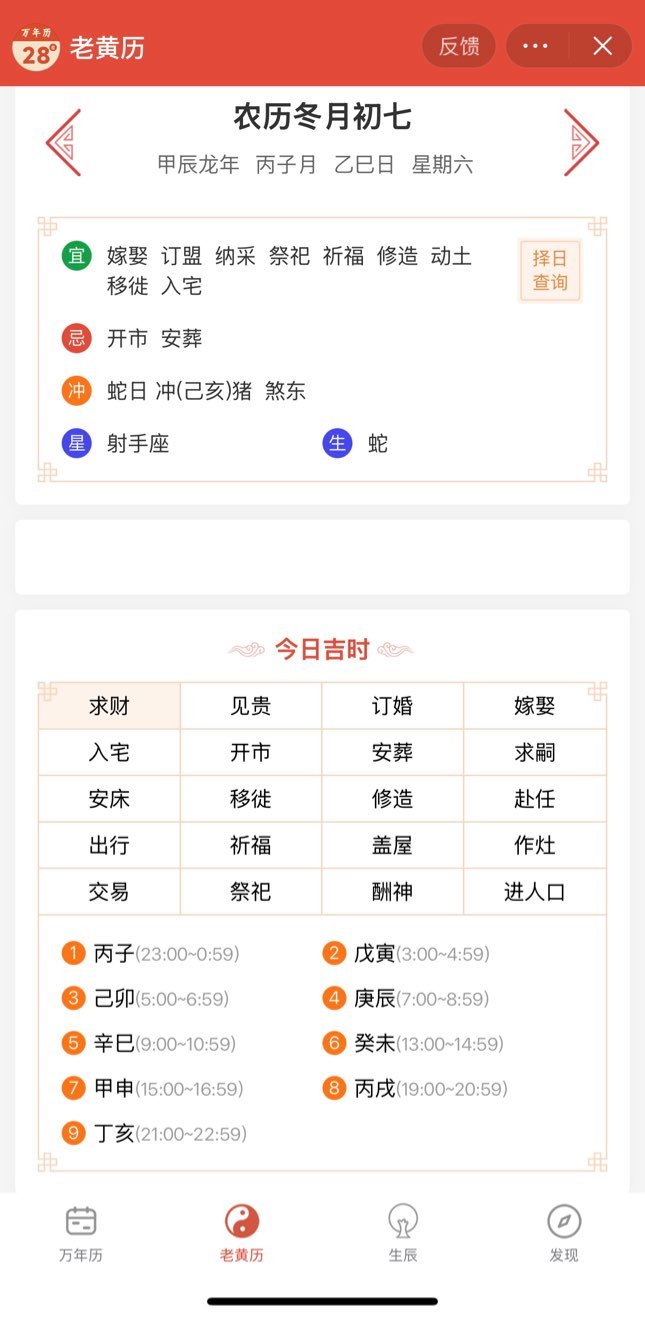Select the 见贵 lucky-hour category
This screenshot has width=645, height=1318.
[251, 706]
